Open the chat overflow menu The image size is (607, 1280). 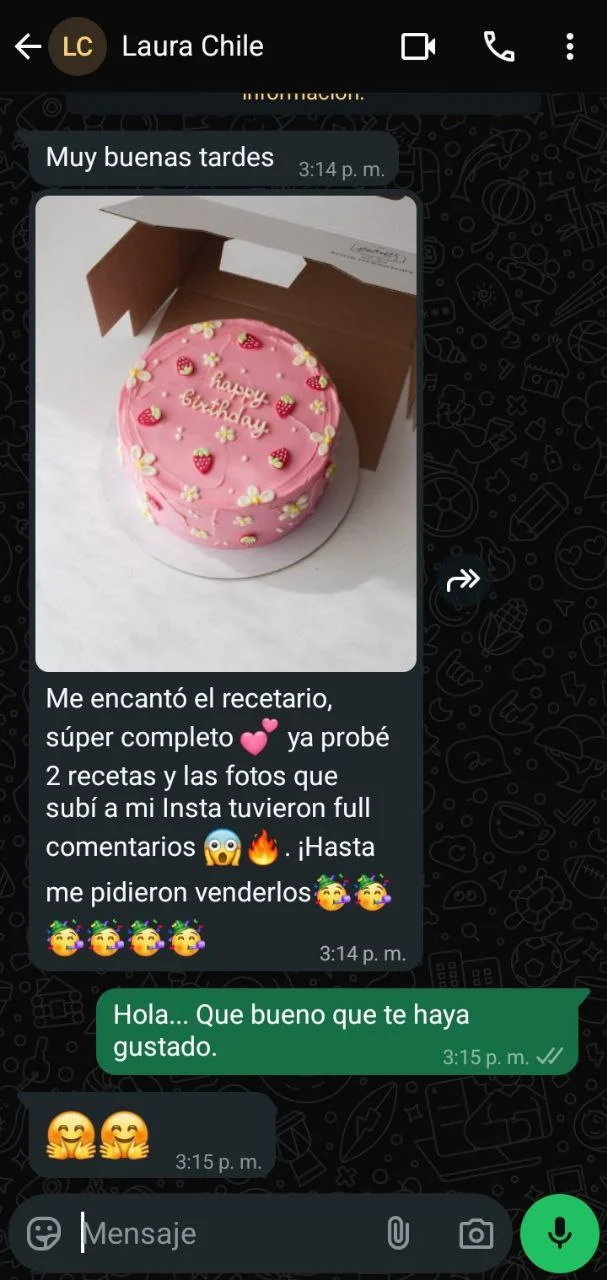pyautogui.click(x=569, y=46)
